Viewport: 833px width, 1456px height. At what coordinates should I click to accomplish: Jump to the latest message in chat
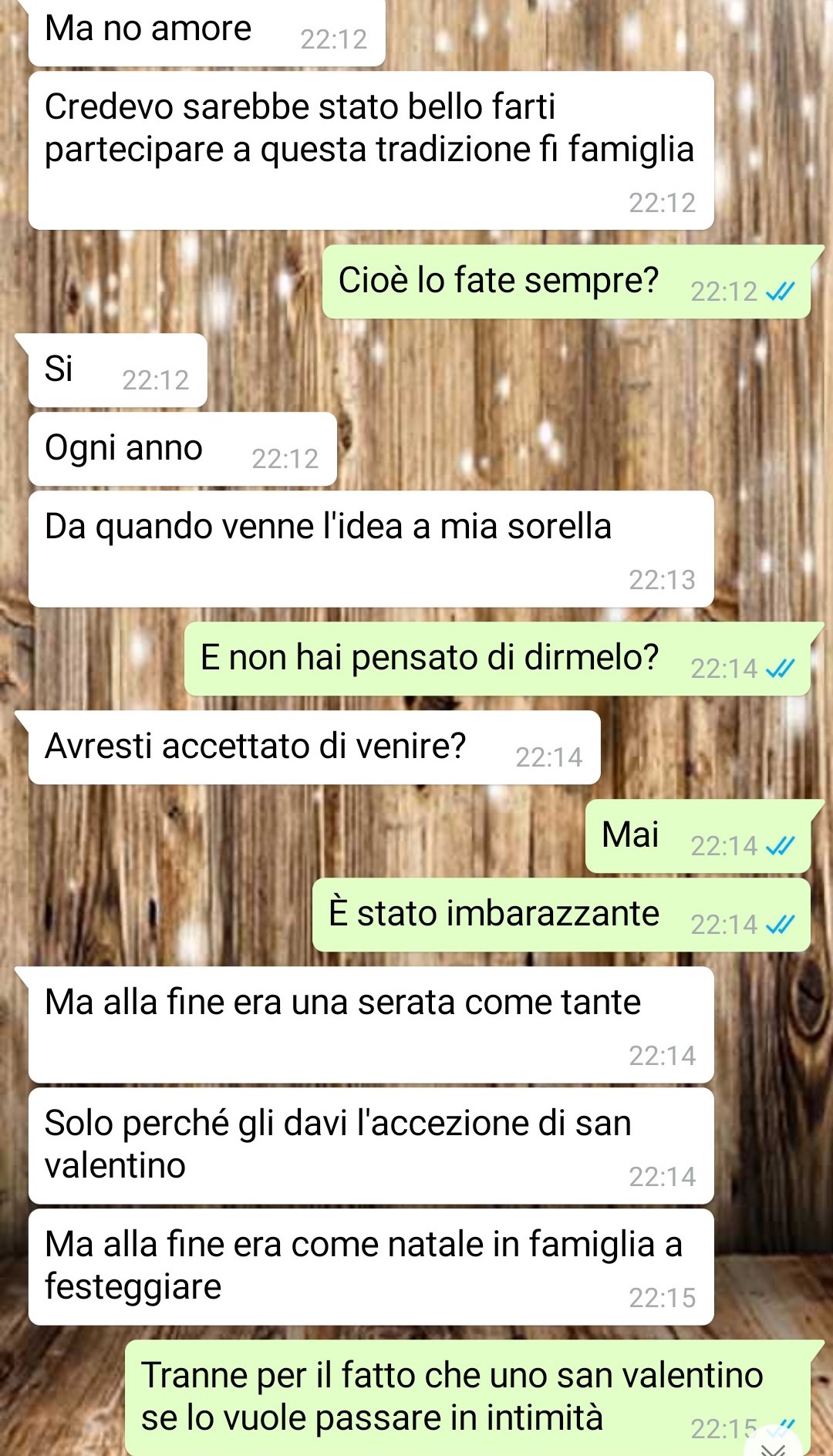774,1445
